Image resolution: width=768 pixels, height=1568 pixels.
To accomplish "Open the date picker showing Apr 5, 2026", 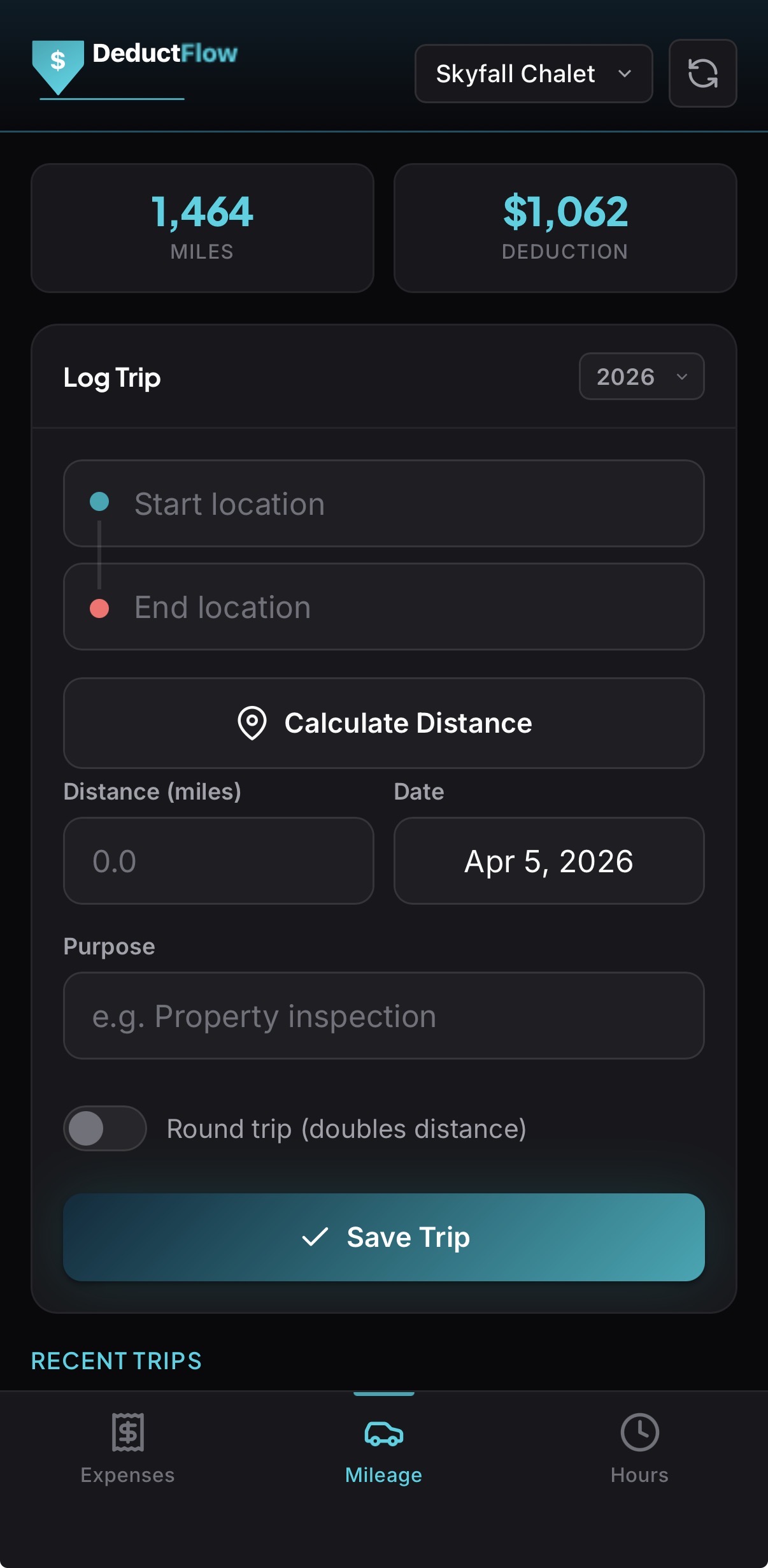I will pos(548,861).
